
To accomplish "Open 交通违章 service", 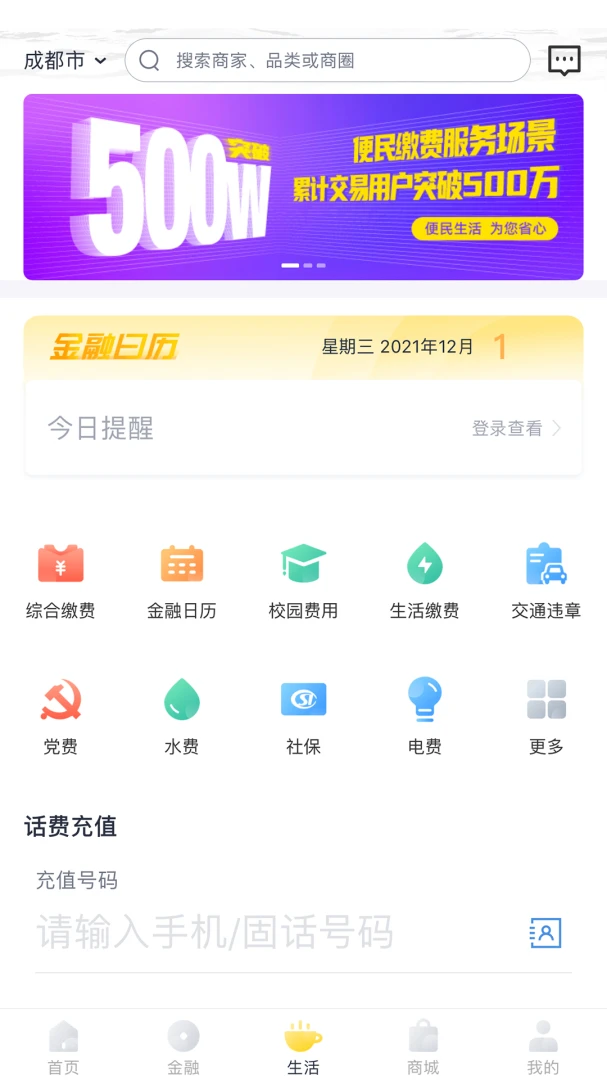I will coord(546,580).
